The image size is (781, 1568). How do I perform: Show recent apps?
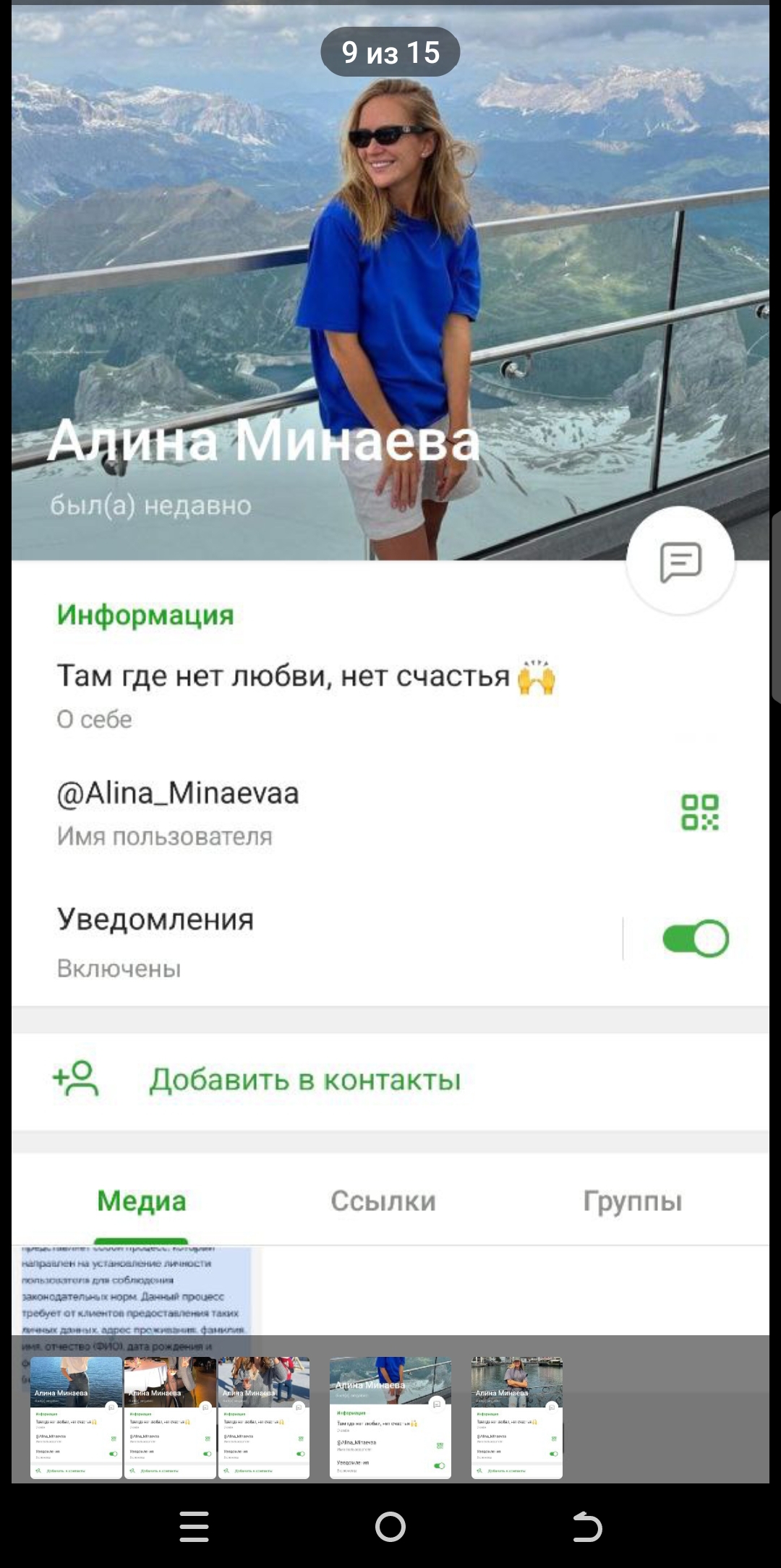[194, 1527]
